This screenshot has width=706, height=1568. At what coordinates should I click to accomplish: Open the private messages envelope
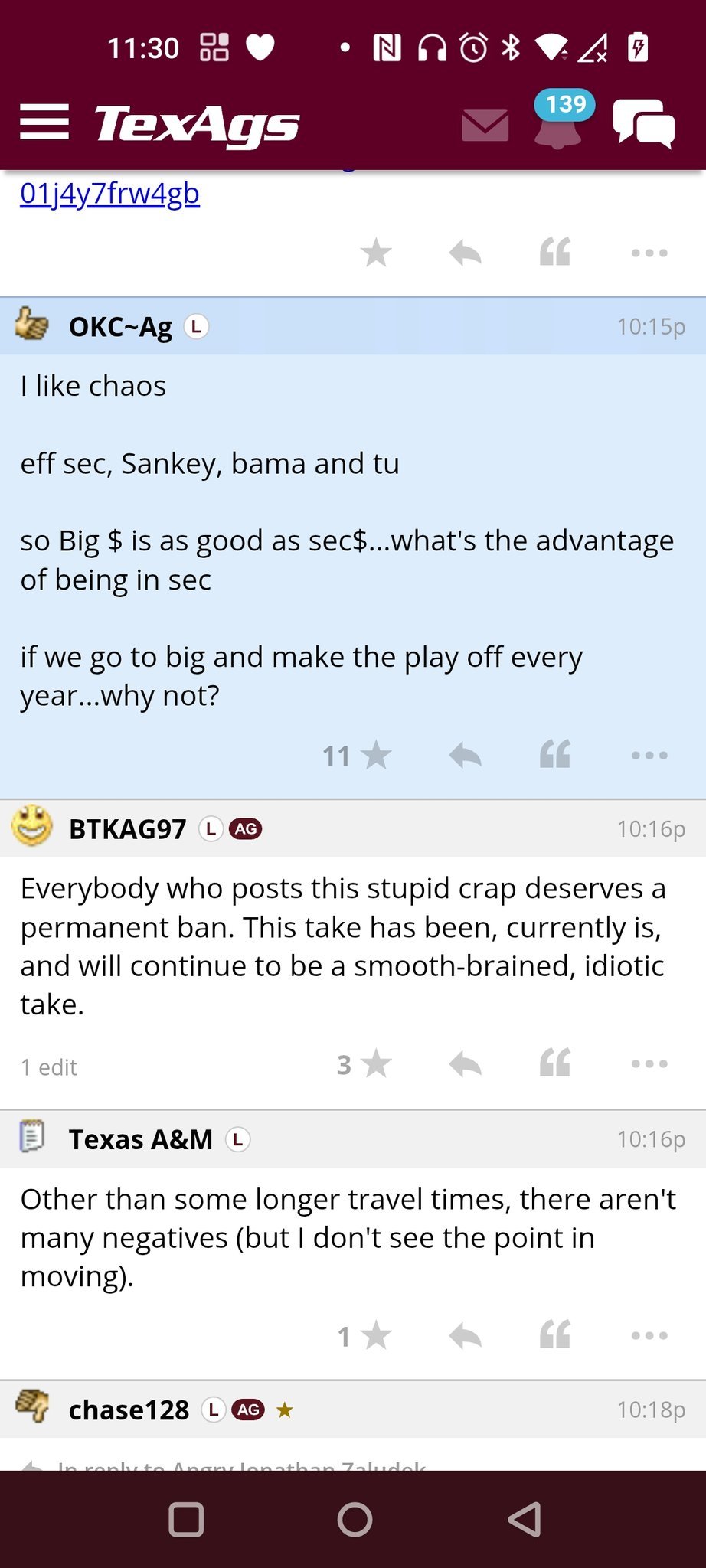coord(485,125)
